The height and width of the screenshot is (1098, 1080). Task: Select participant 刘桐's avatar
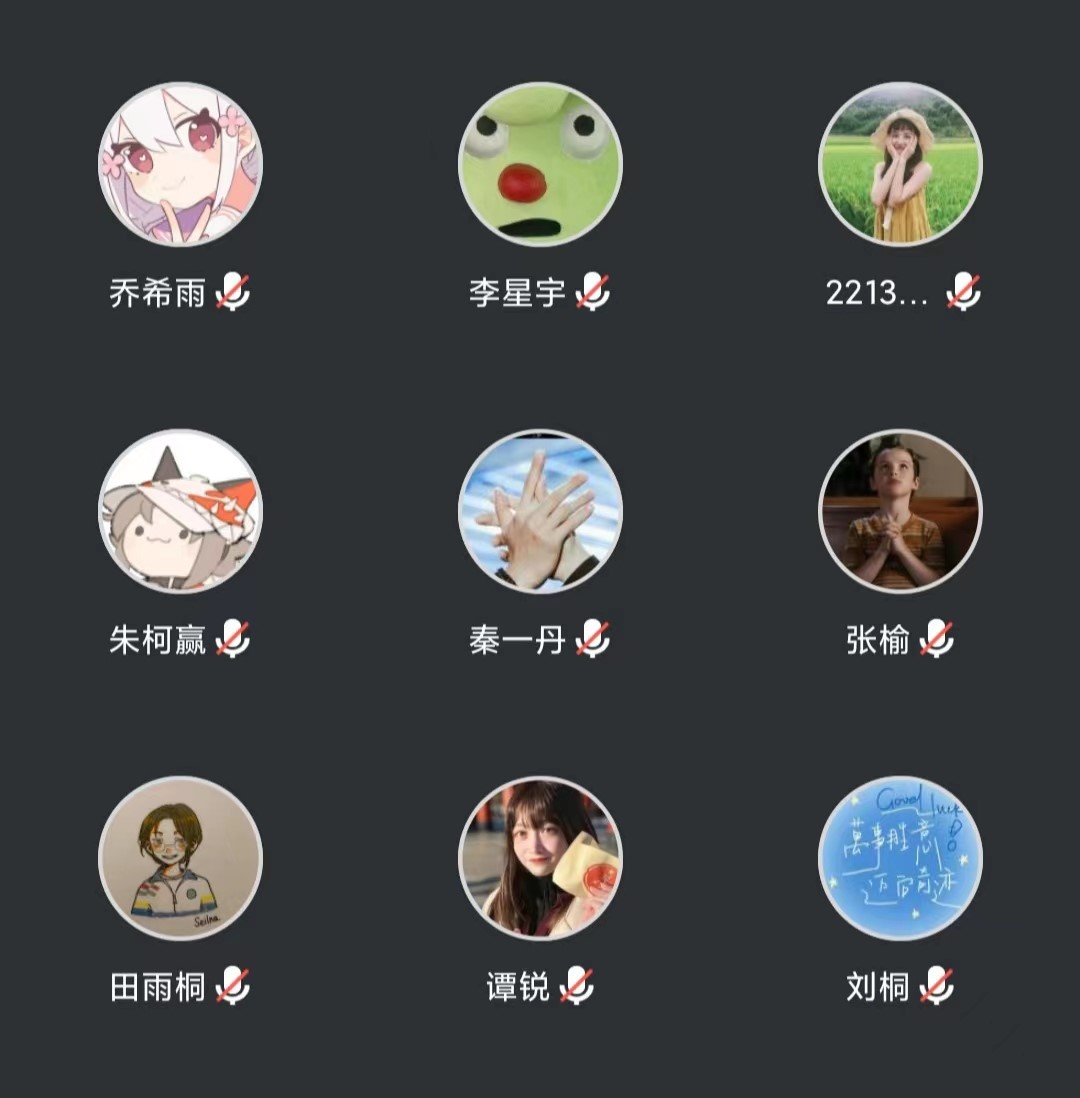[900, 858]
